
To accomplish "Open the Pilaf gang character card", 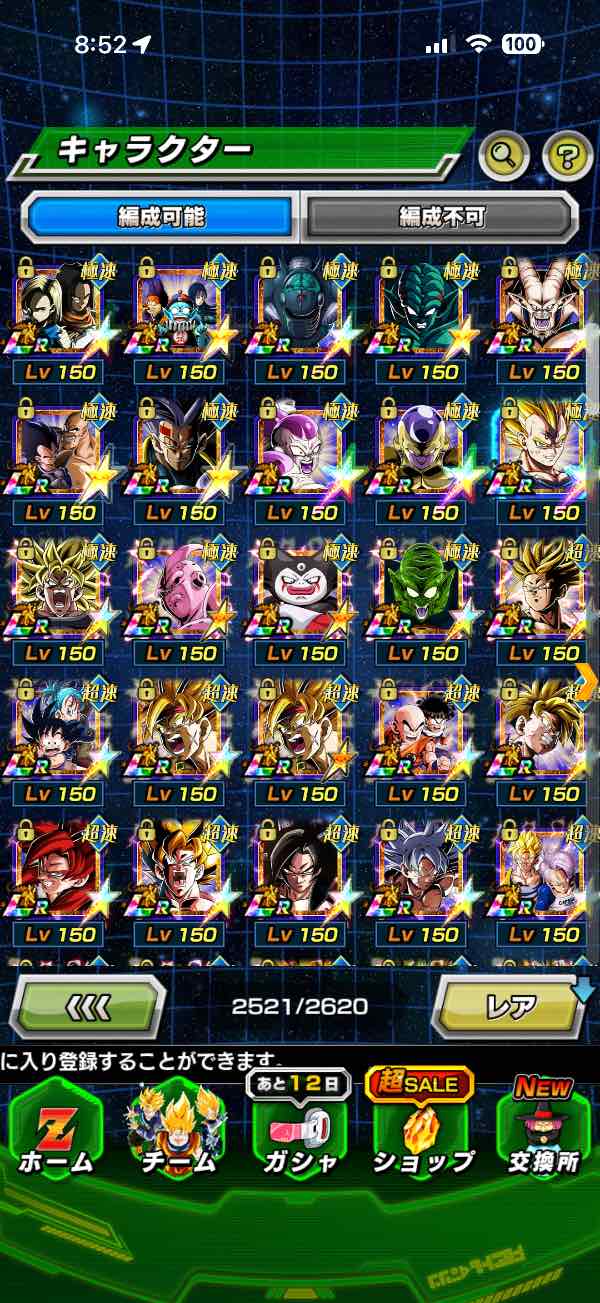I will point(180,309).
